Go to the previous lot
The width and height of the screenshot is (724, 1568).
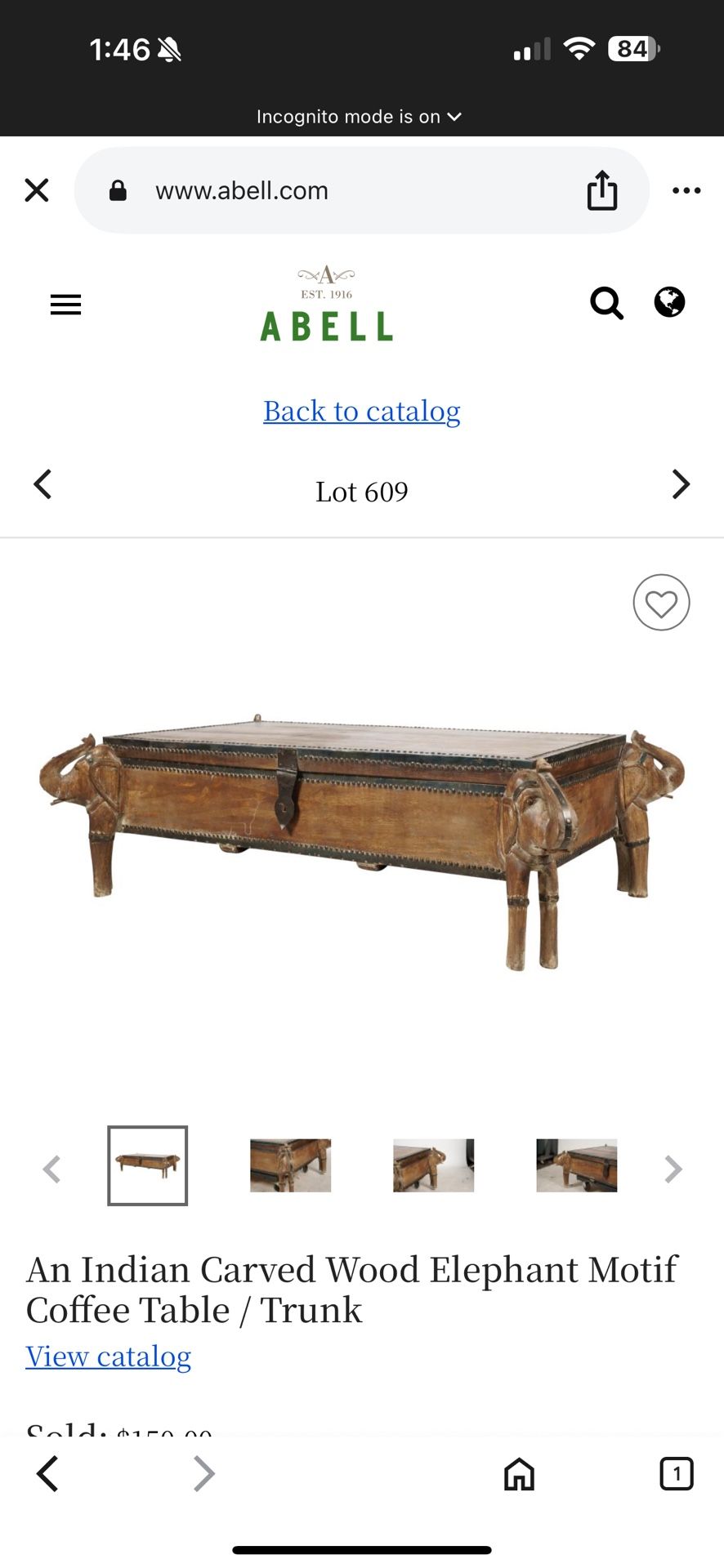tap(42, 484)
